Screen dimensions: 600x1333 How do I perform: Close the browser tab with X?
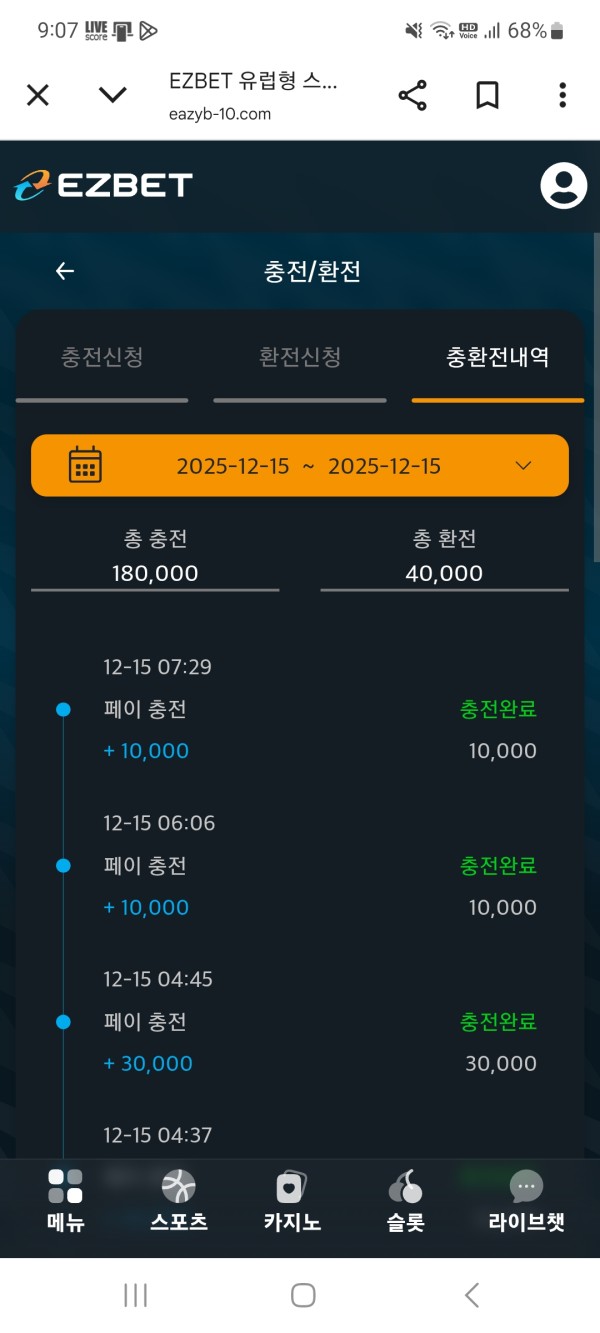pyautogui.click(x=37, y=95)
